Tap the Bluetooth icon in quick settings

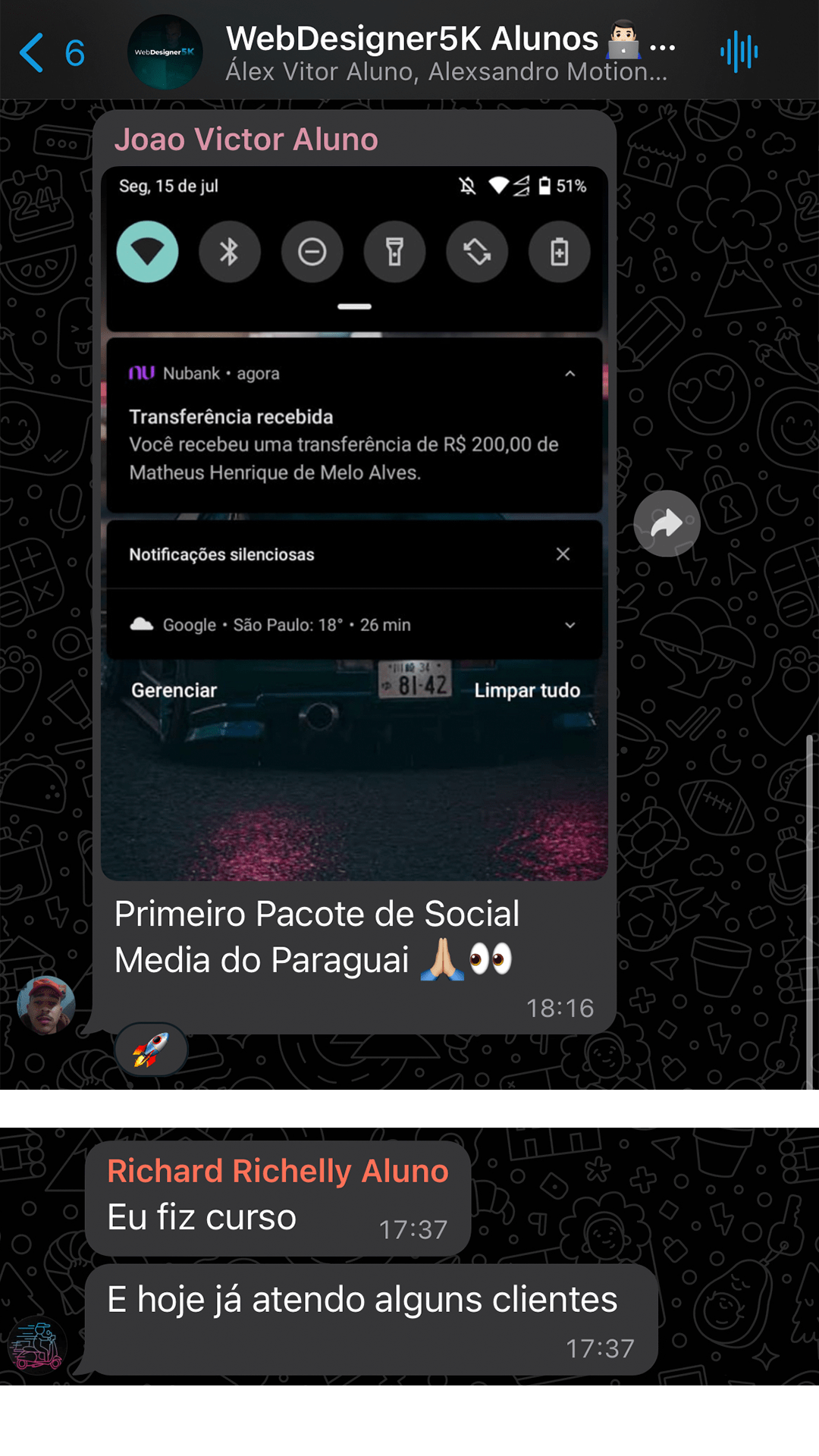pos(230,252)
